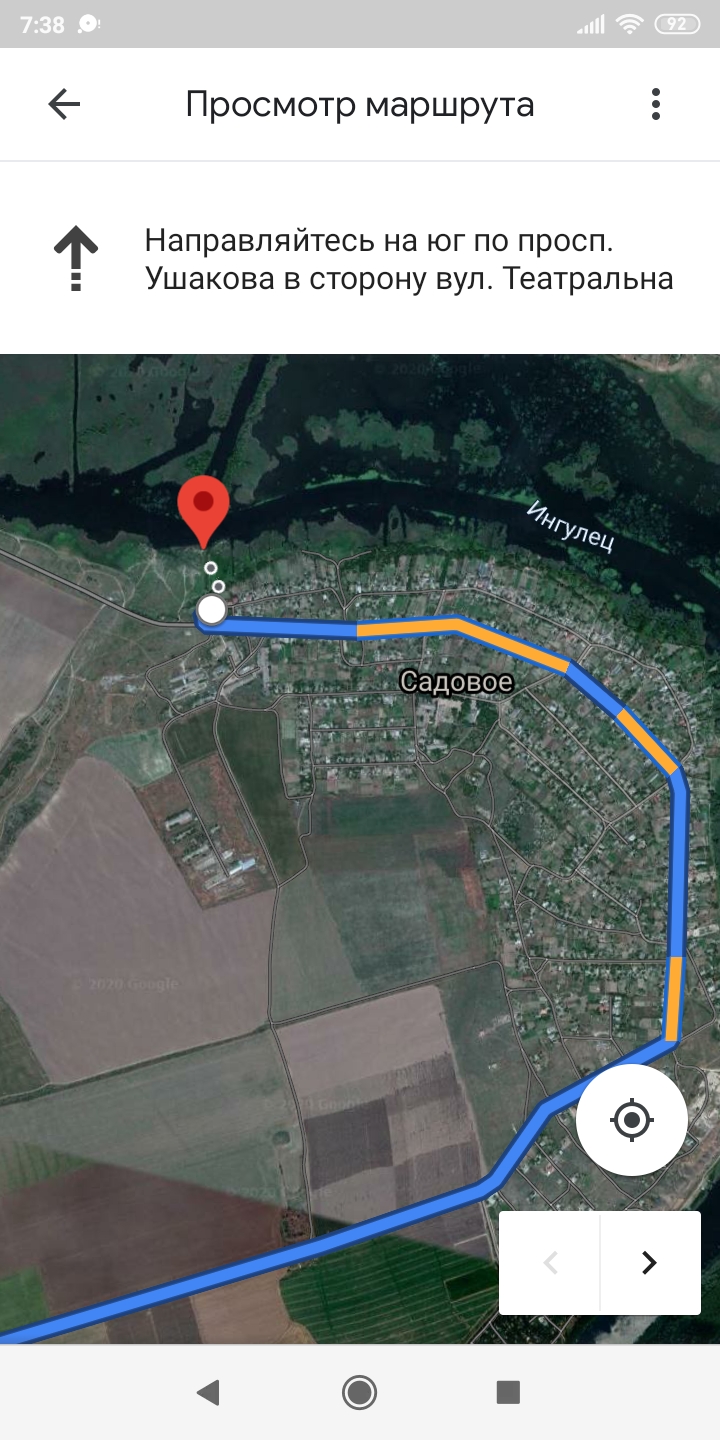Go back from route preview
The height and width of the screenshot is (1440, 720).
point(64,104)
